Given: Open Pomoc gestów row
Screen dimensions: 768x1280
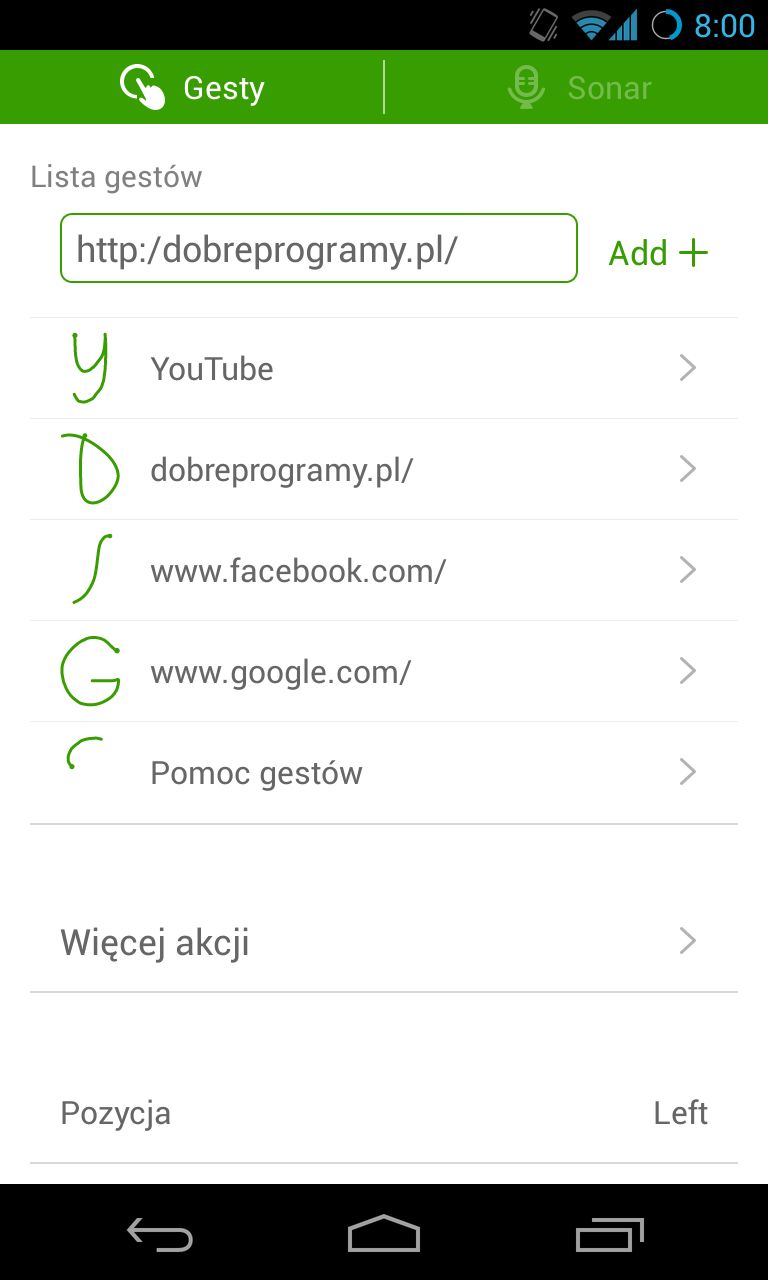Looking at the screenshot, I should click(384, 773).
